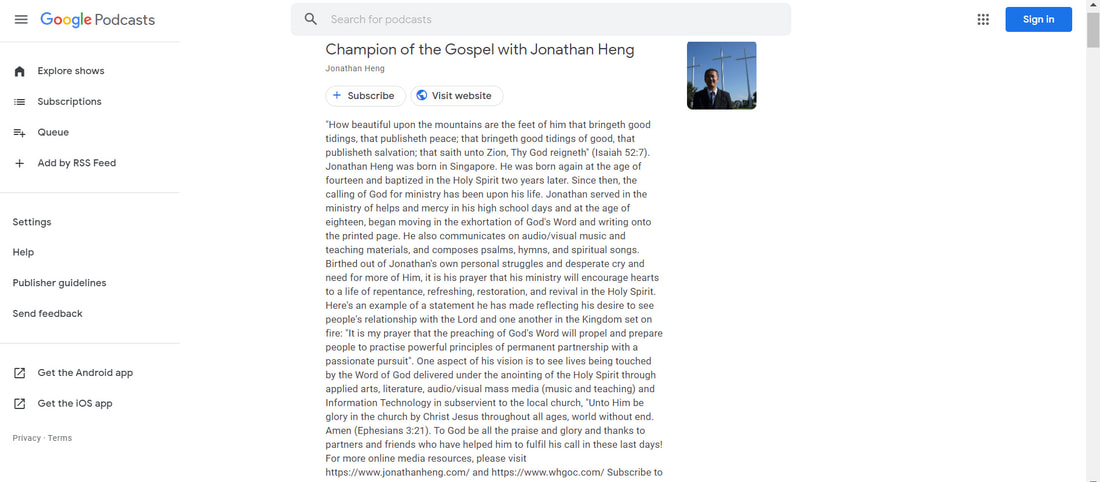This screenshot has height=482, width=1100.
Task: Tap the Search for podcasts field
Action: point(540,19)
